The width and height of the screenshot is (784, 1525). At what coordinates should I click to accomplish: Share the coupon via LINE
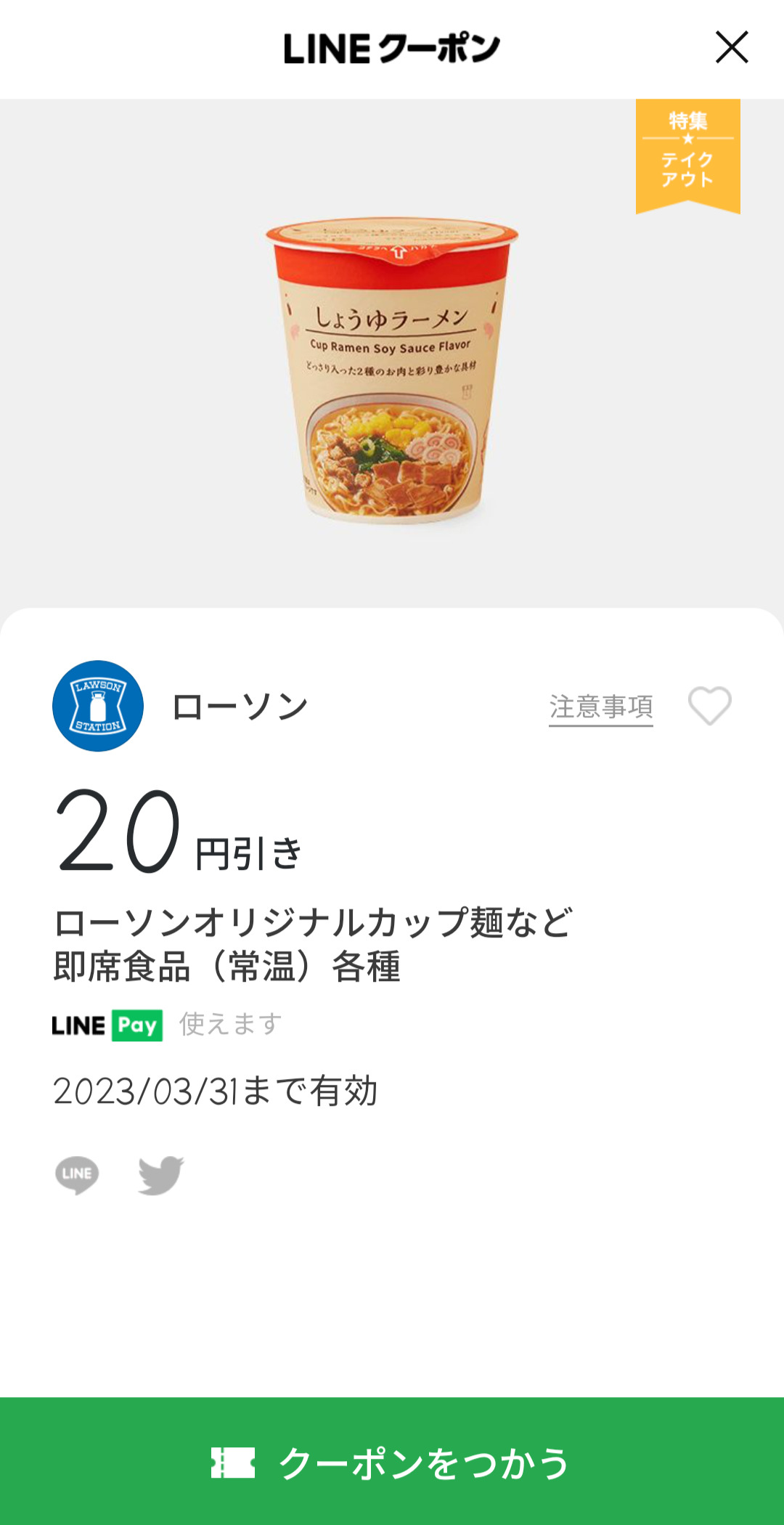click(77, 1175)
